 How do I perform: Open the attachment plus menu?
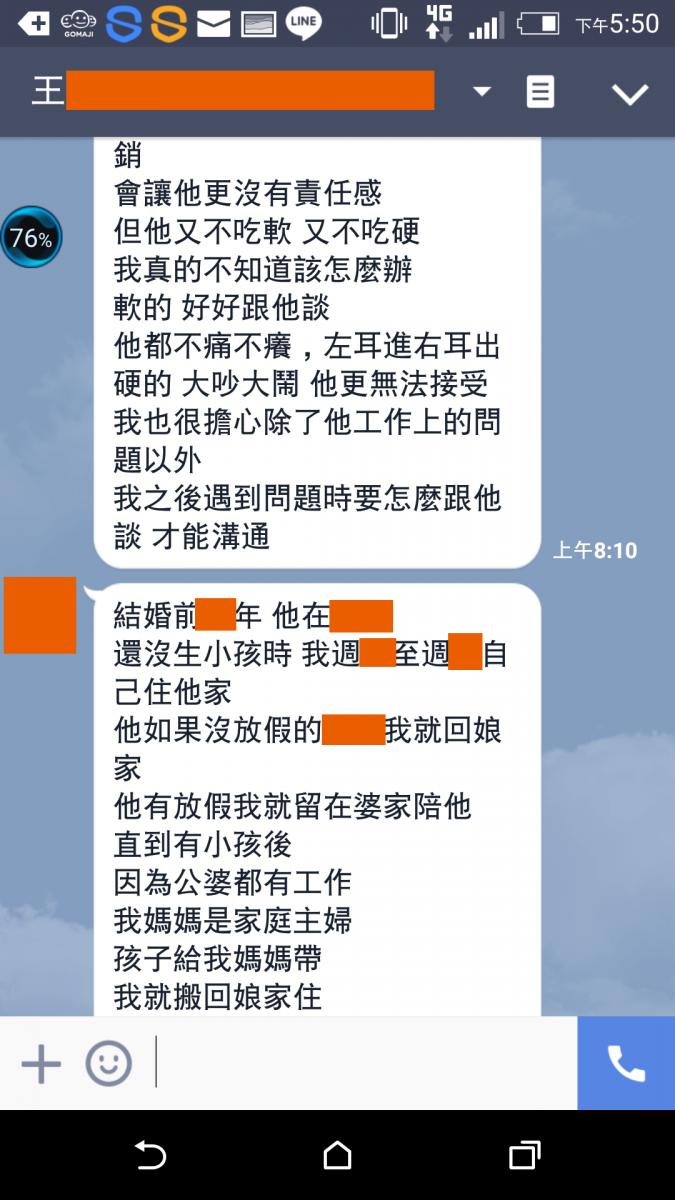[41, 1064]
